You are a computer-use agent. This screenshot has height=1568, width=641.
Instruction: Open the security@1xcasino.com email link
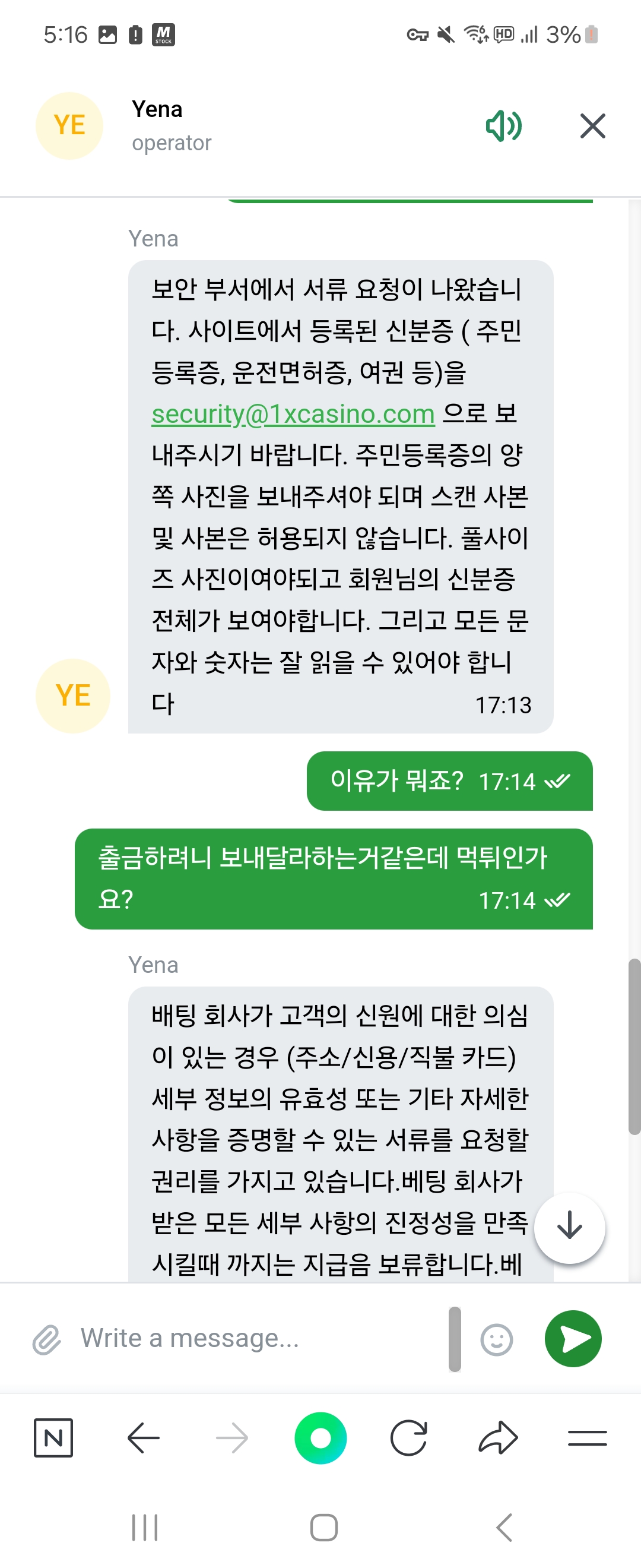click(293, 414)
